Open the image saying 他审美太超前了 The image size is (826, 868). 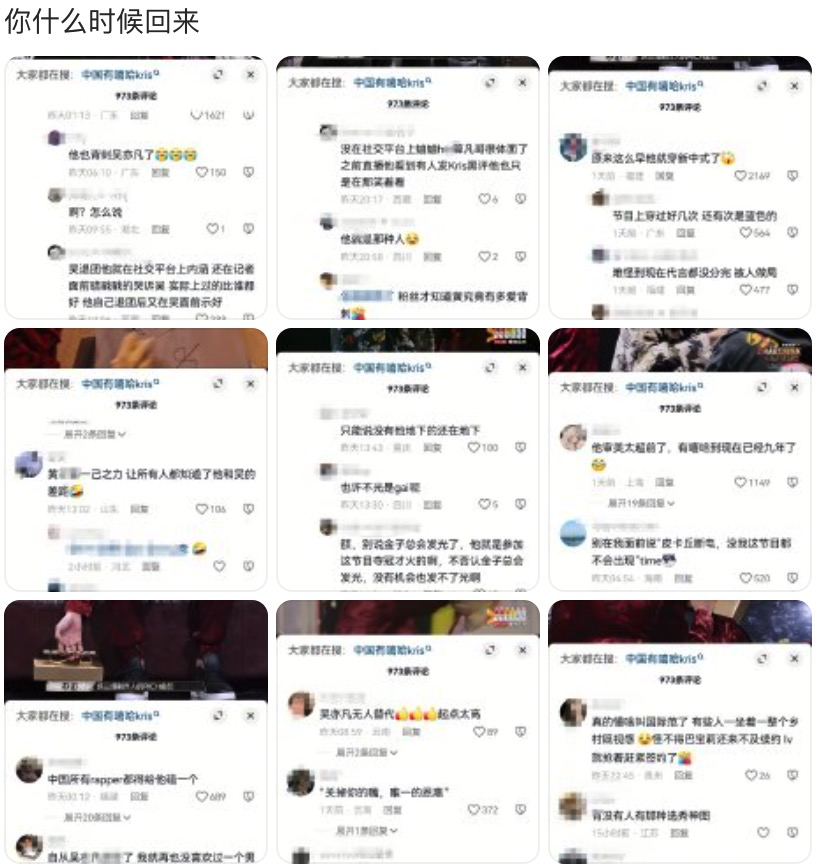[x=680, y=460]
